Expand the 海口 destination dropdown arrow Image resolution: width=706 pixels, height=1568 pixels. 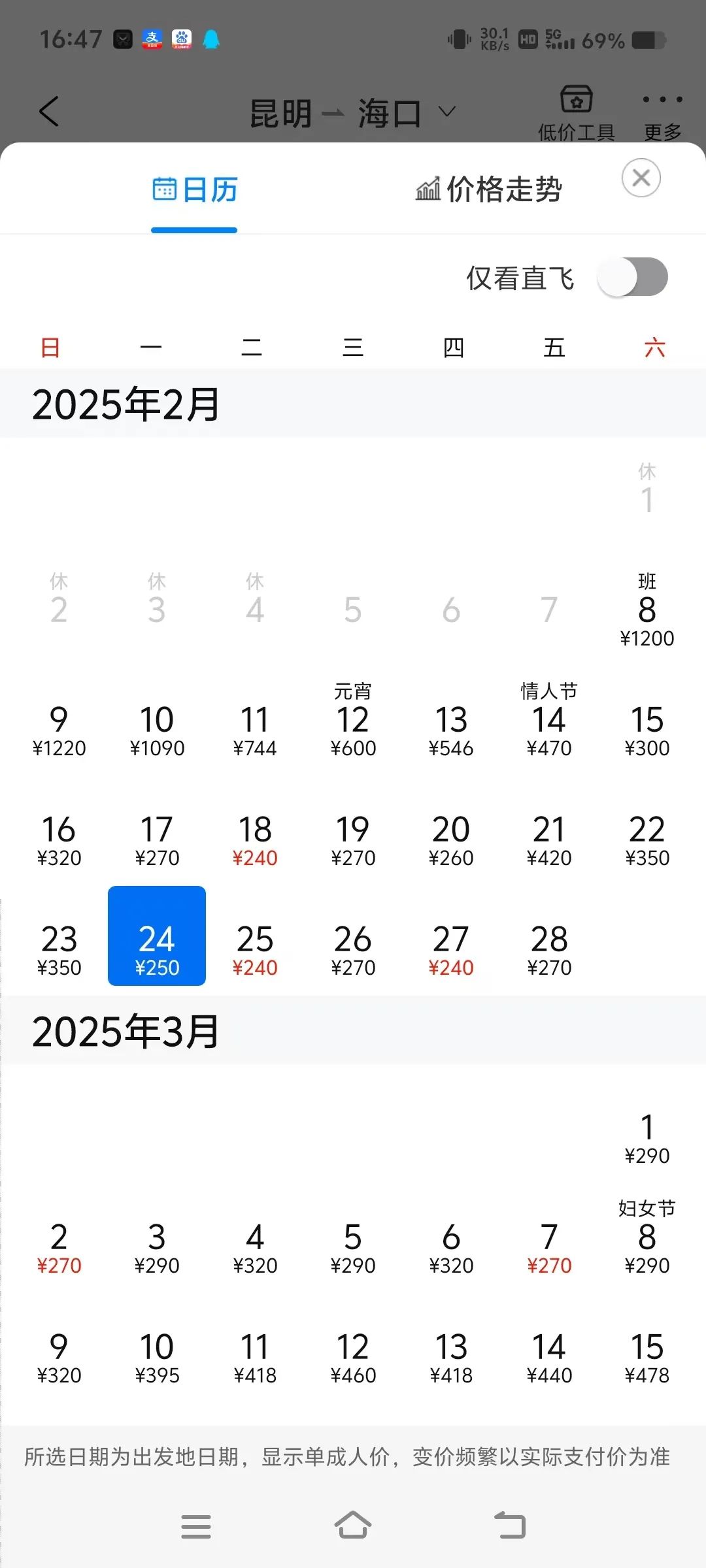tap(446, 112)
